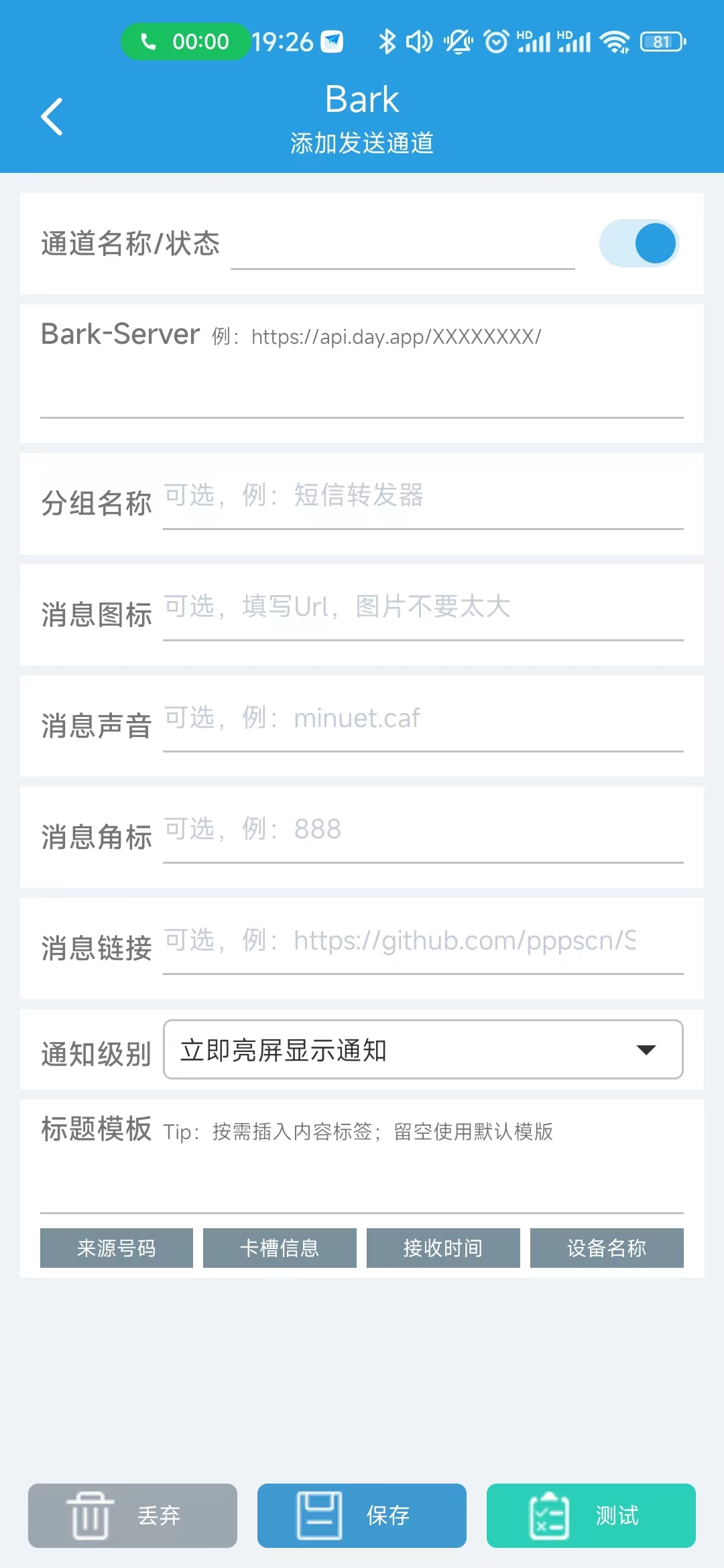Open the 通知级别 notification level dropdown
This screenshot has width=724, height=1568.
click(422, 1050)
